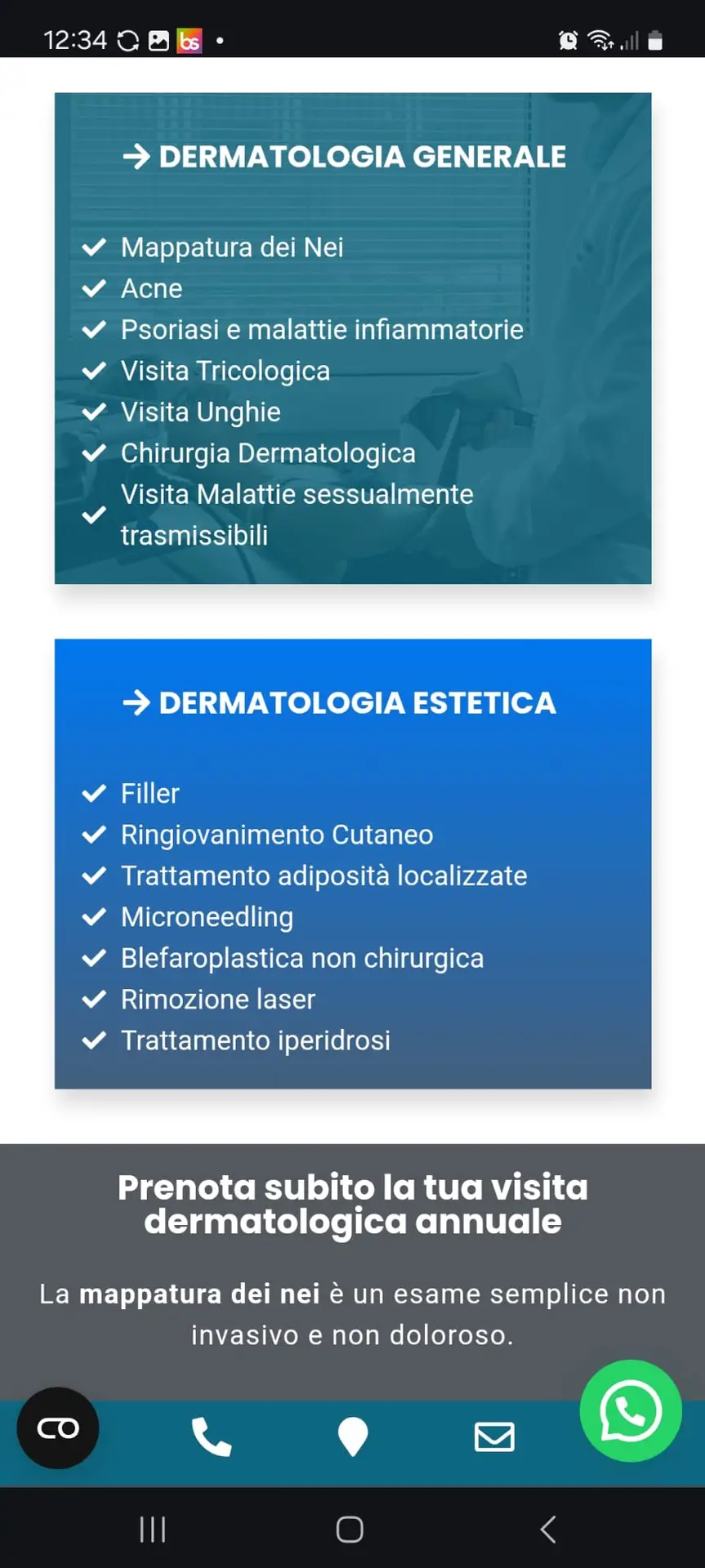The width and height of the screenshot is (705, 1568).
Task: Open the accessibility widget button
Action: [x=58, y=1428]
